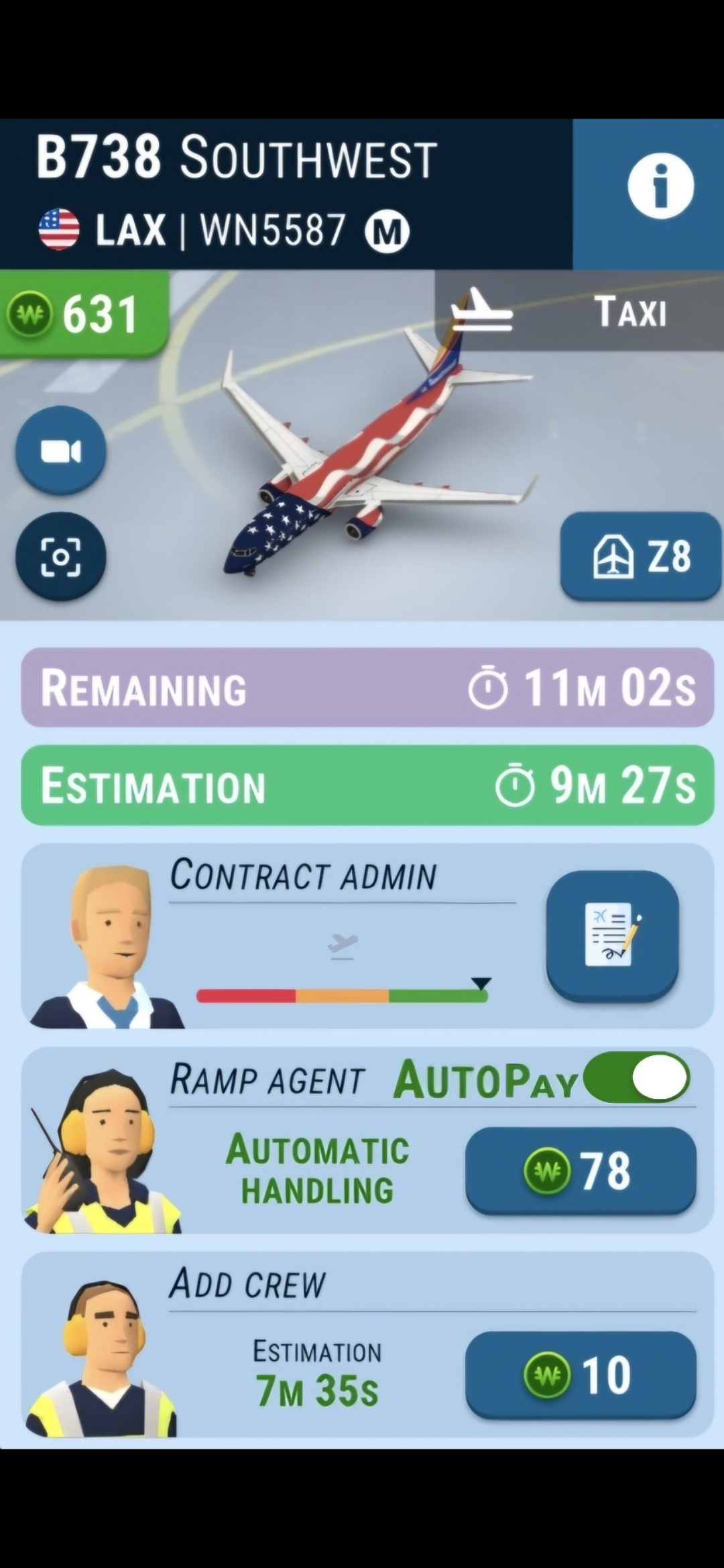Open the aircraft info button
The image size is (724, 1568).
click(660, 186)
